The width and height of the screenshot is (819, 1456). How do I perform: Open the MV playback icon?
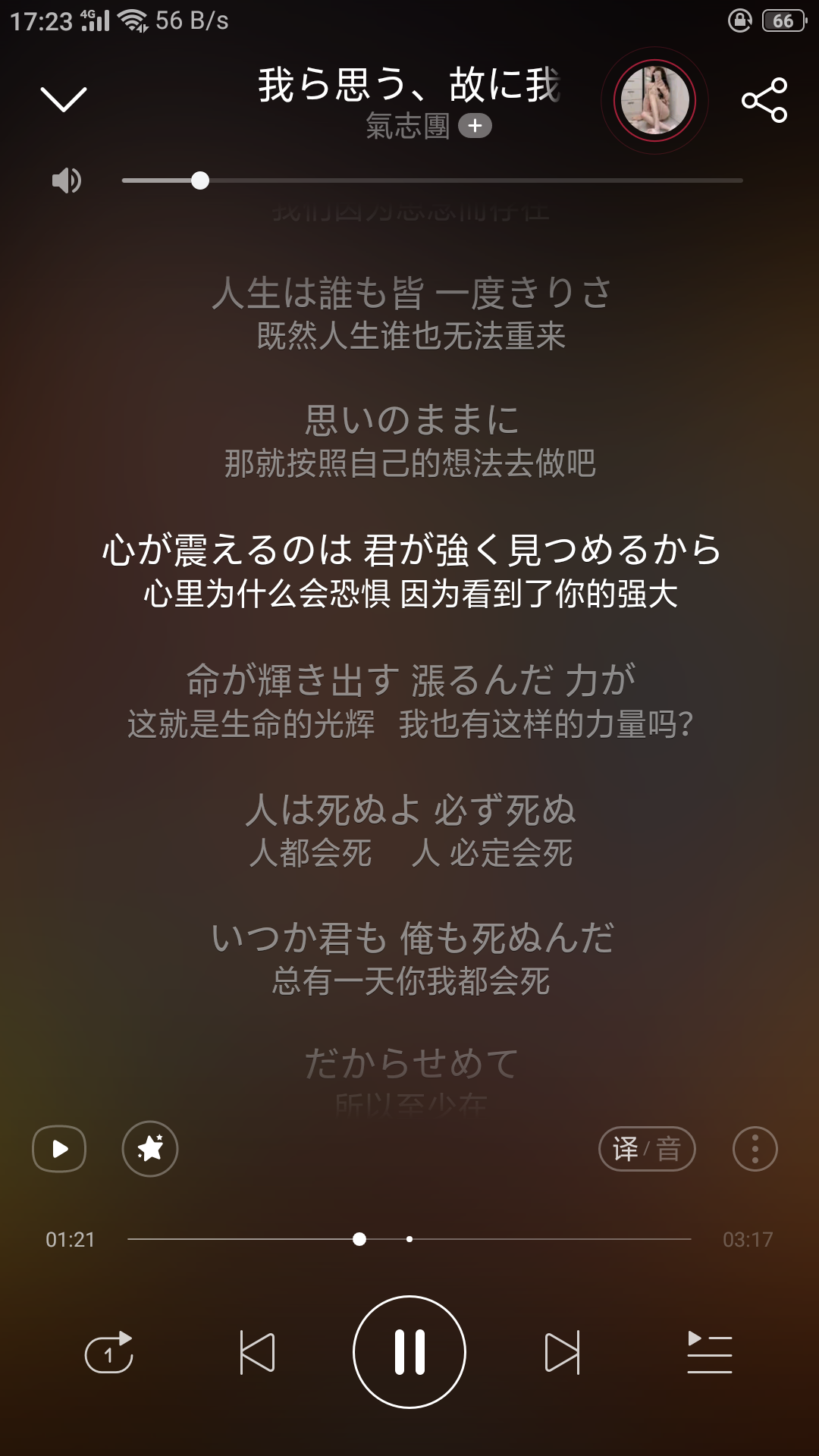tap(59, 1147)
